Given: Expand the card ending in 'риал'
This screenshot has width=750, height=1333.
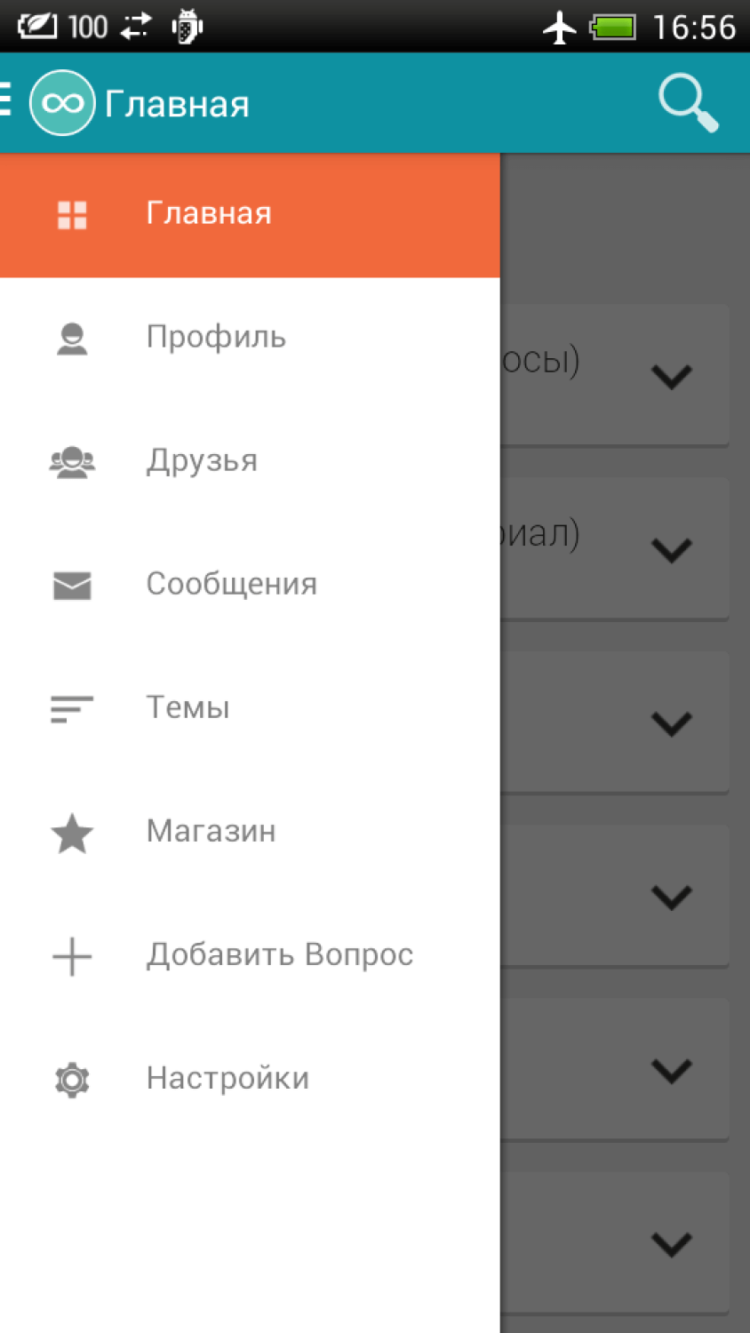Looking at the screenshot, I should tap(670, 549).
